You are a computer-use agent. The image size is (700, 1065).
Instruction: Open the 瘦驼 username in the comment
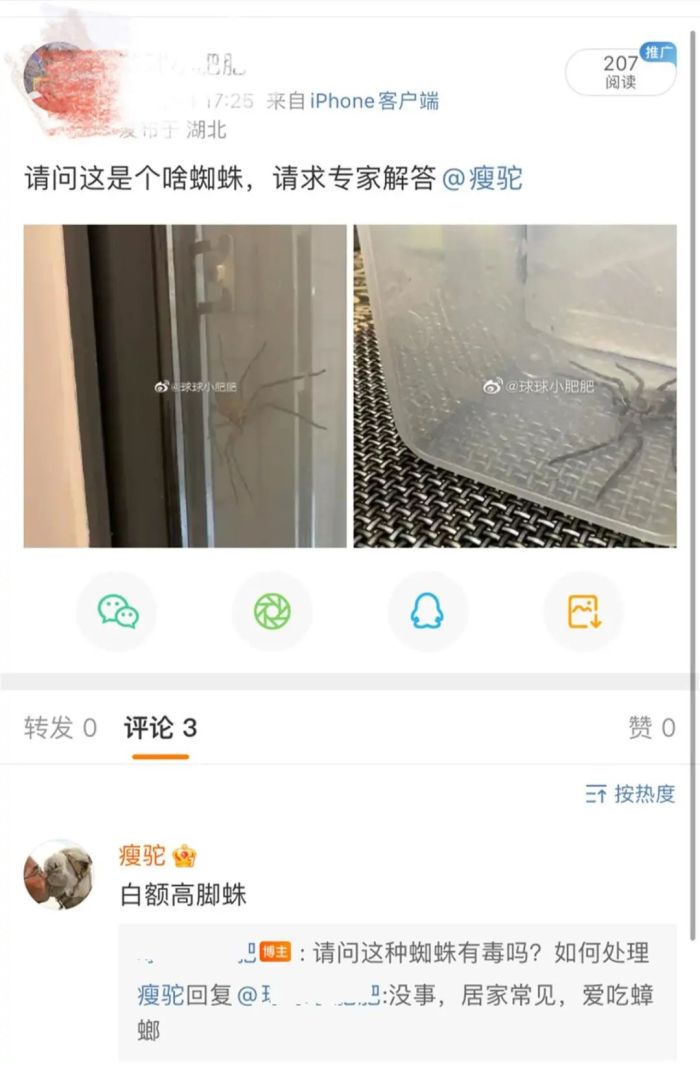coord(142,856)
